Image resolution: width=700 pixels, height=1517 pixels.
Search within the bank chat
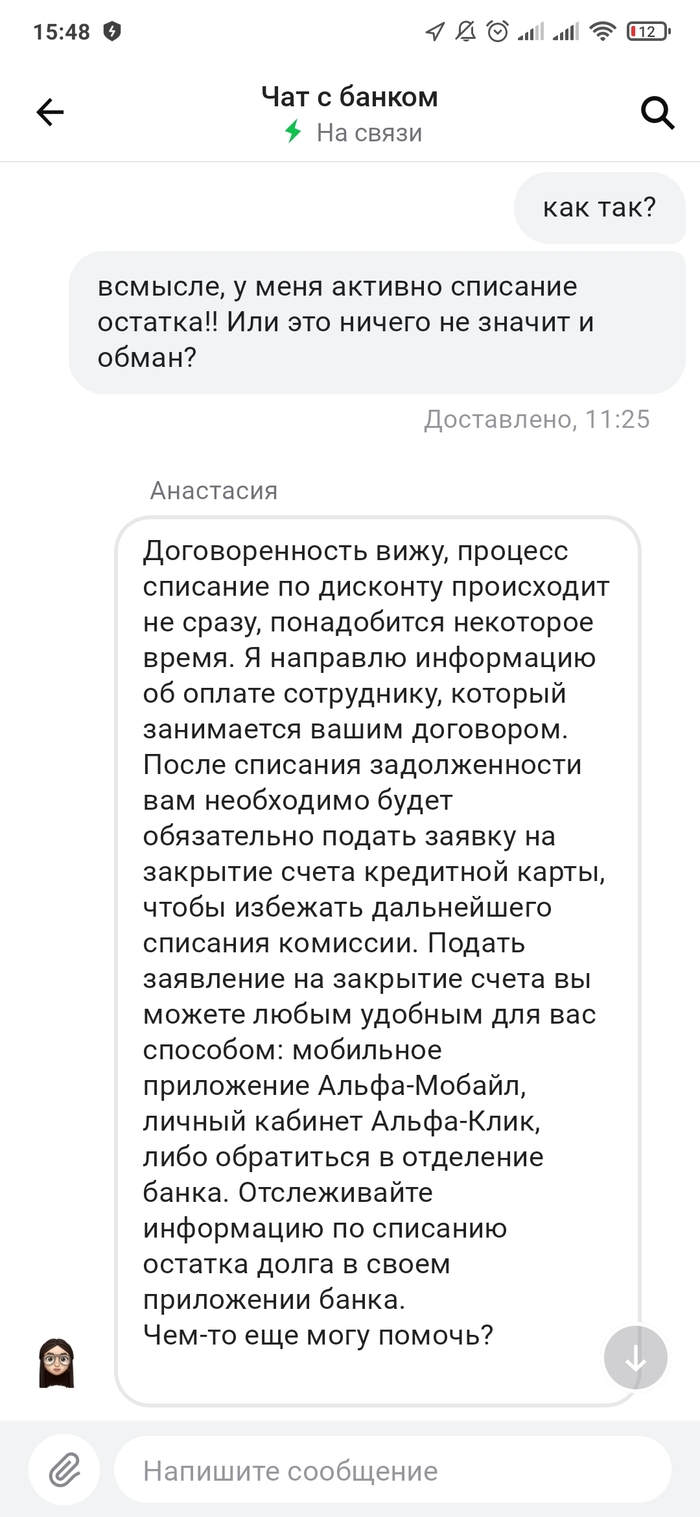[657, 113]
